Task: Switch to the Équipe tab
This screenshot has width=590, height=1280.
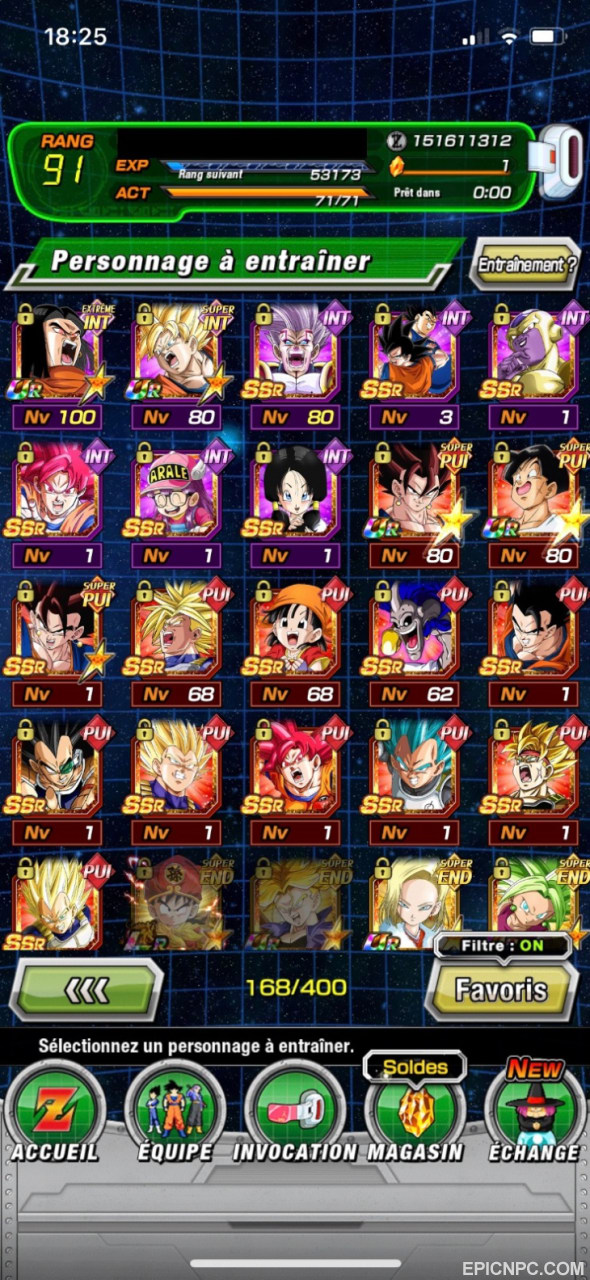Action: click(175, 1113)
